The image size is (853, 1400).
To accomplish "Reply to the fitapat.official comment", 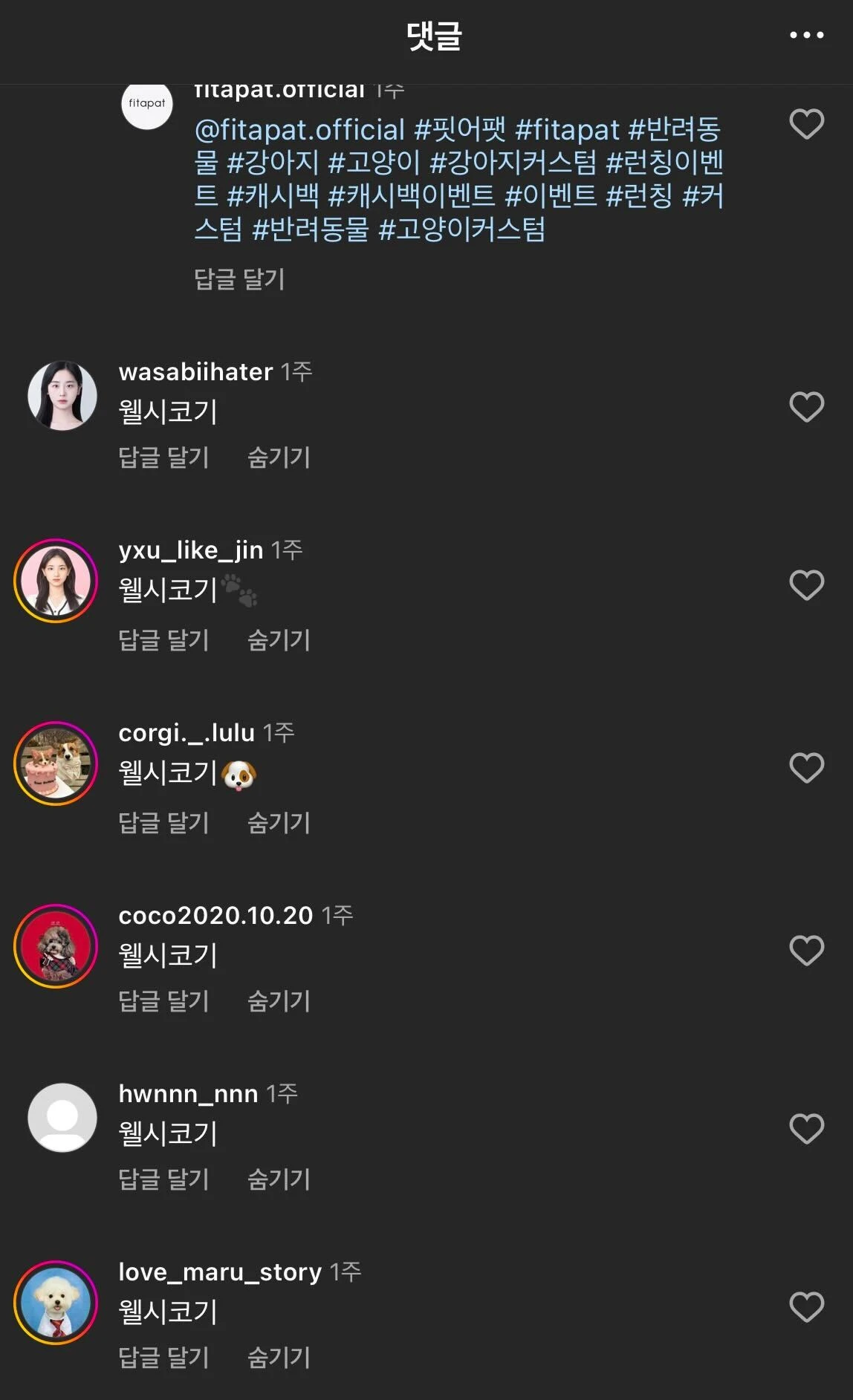I will click(239, 279).
